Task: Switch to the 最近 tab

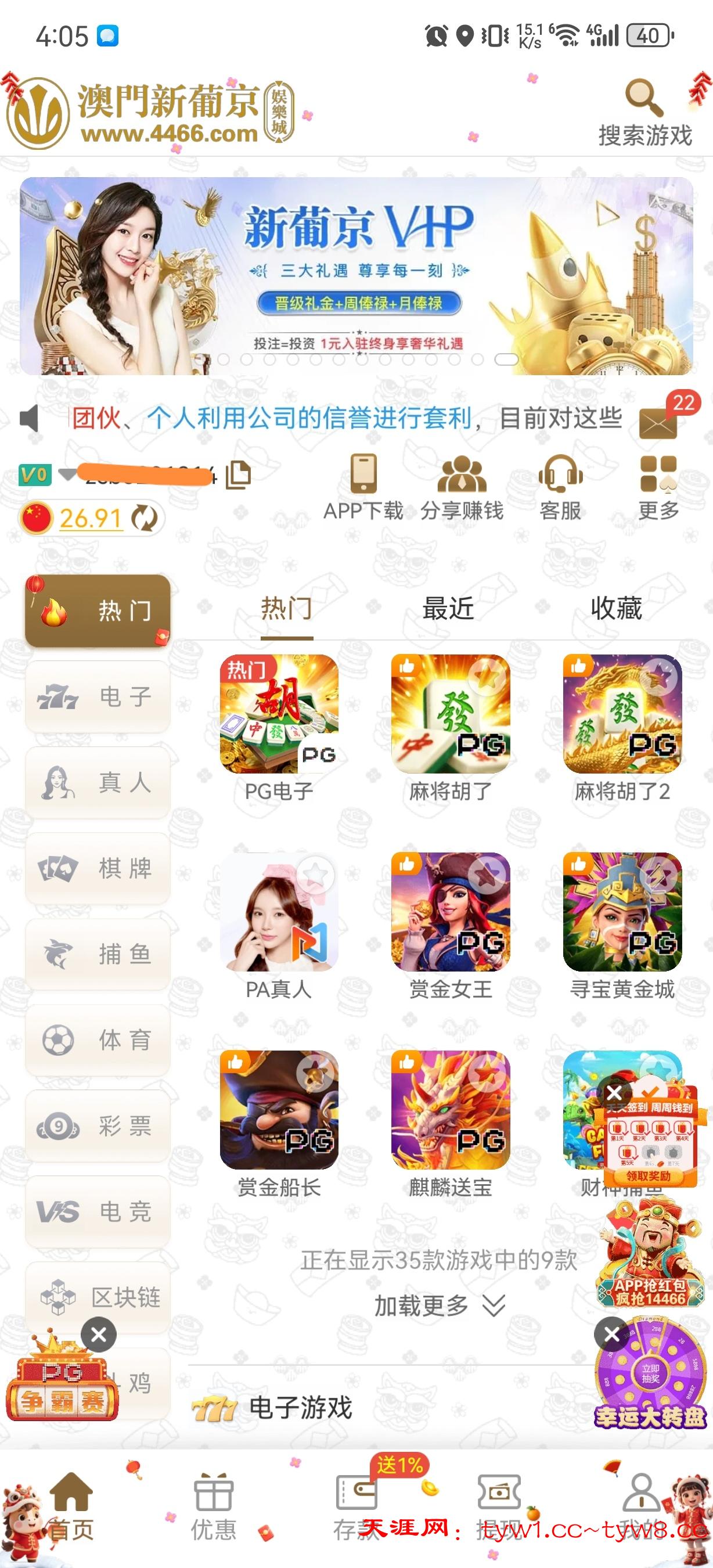Action: tap(448, 609)
